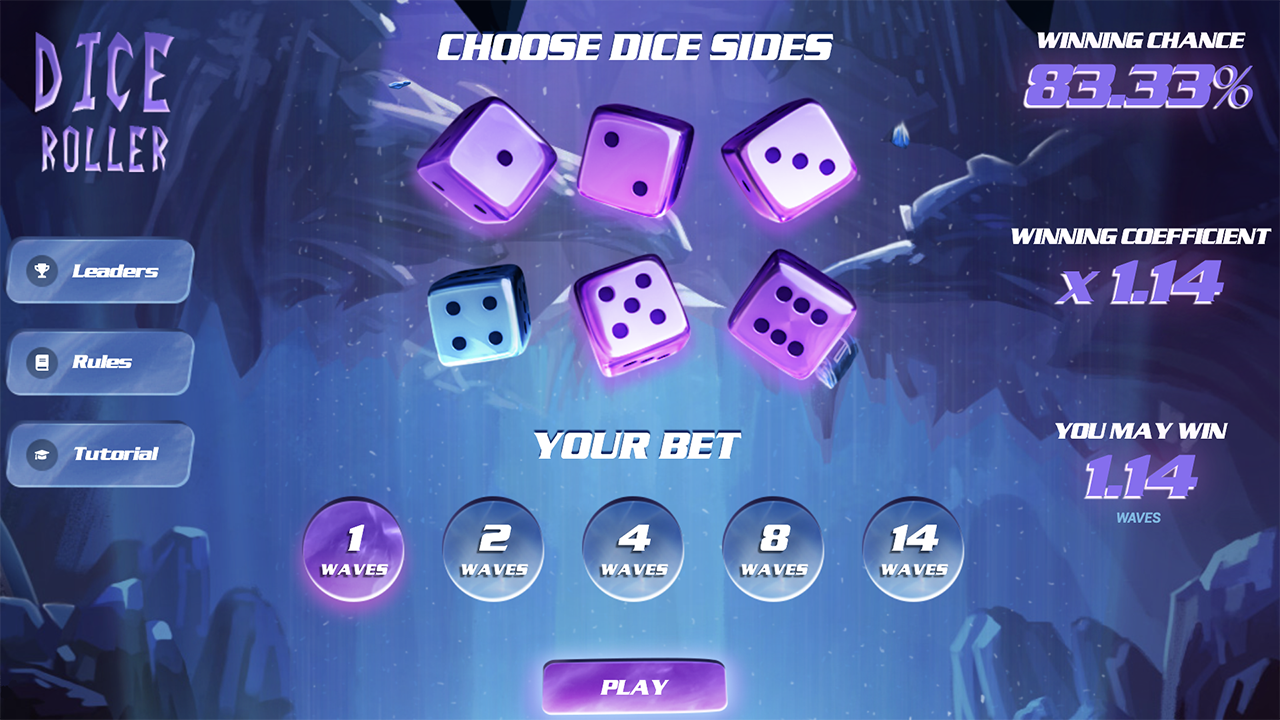Pick the 4 Waves bet
1280x720 pixels.
(x=633, y=549)
